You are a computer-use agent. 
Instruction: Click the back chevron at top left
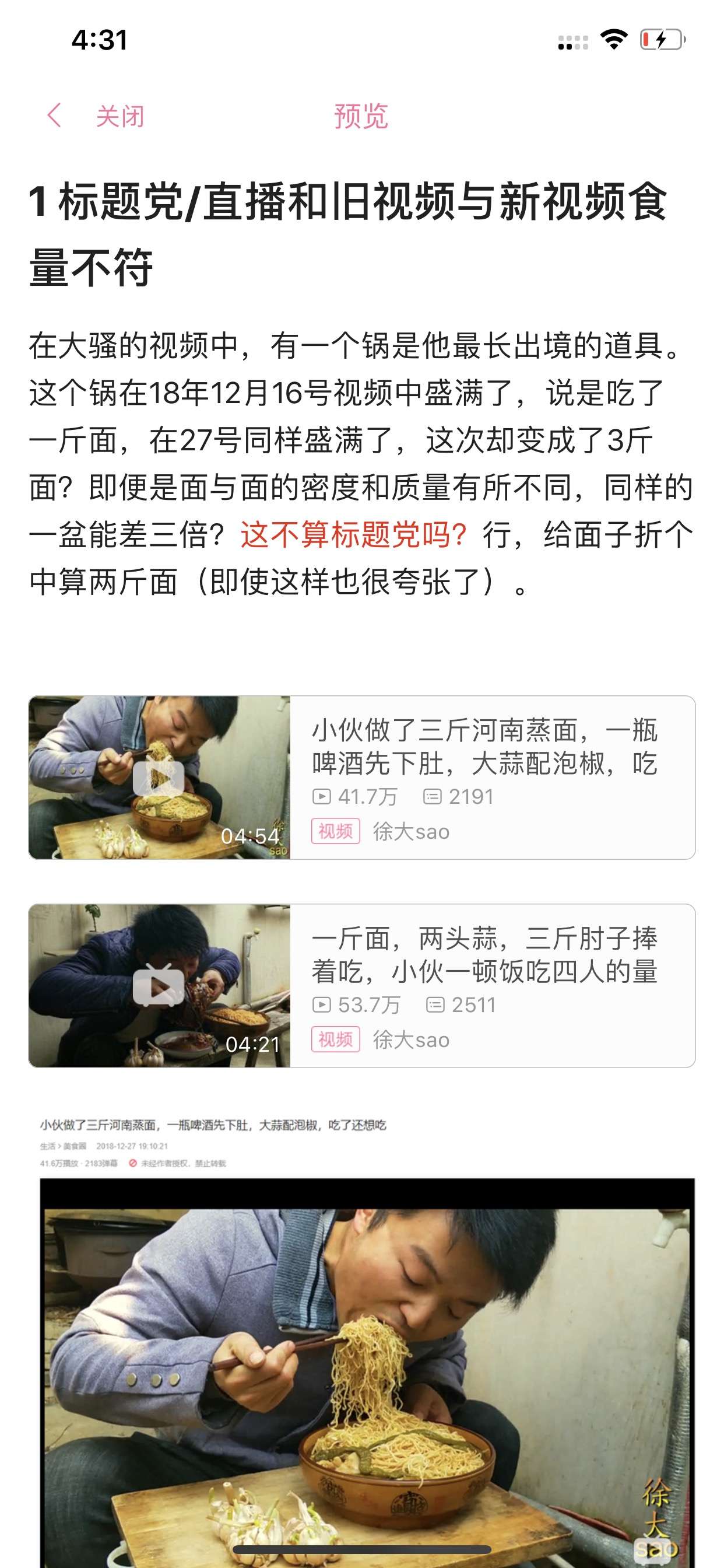tap(54, 116)
